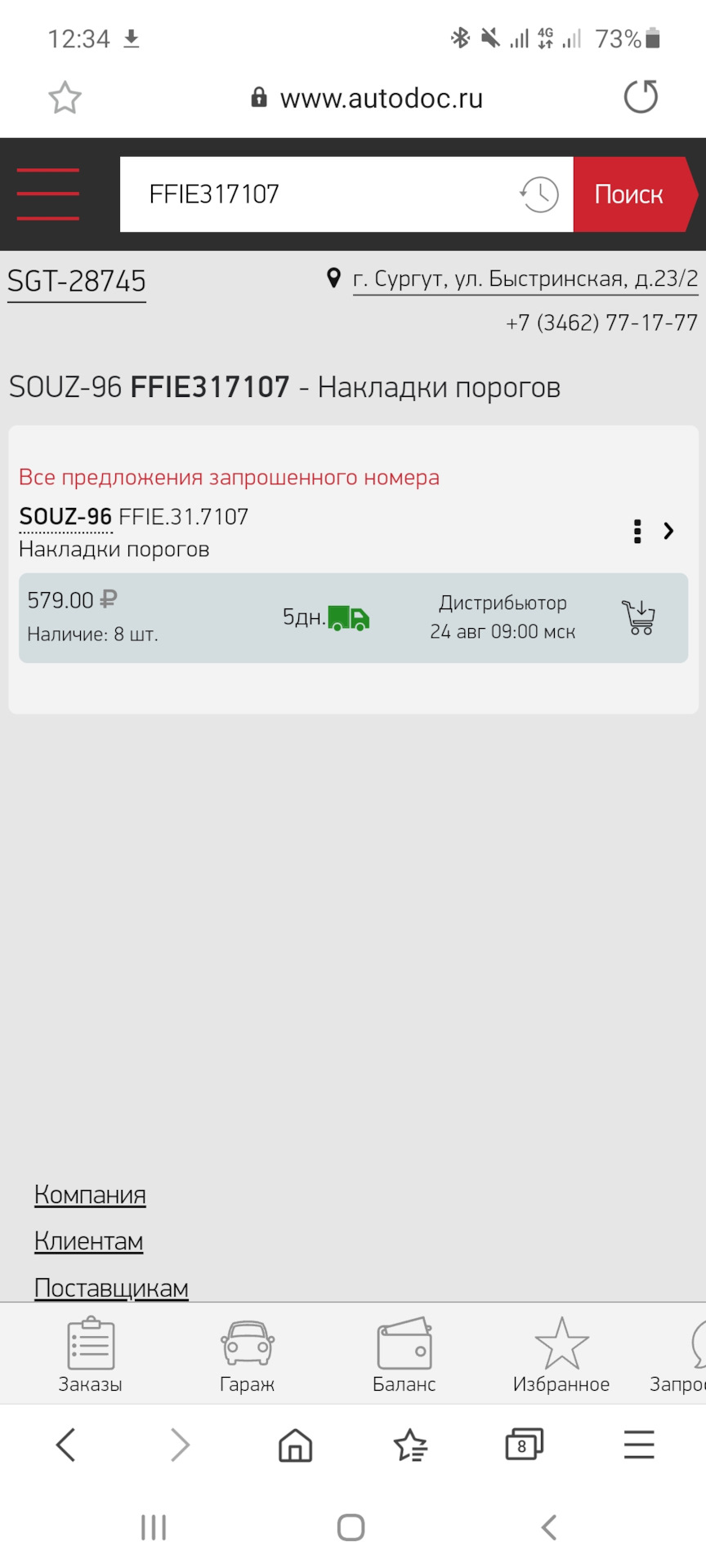Open the browser tabs switcher

[524, 1445]
